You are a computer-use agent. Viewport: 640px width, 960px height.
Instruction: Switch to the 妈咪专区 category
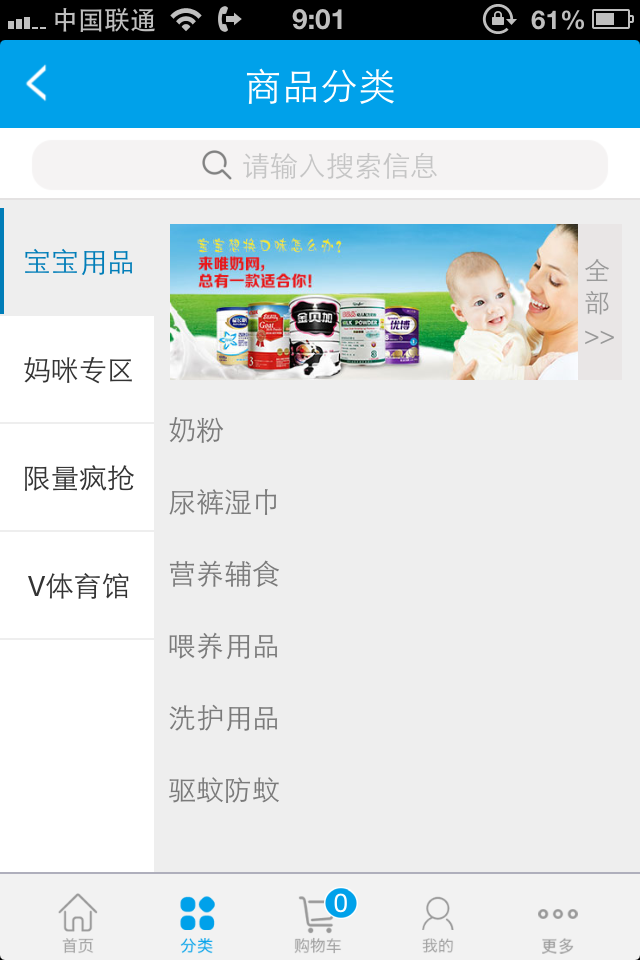pos(78,370)
